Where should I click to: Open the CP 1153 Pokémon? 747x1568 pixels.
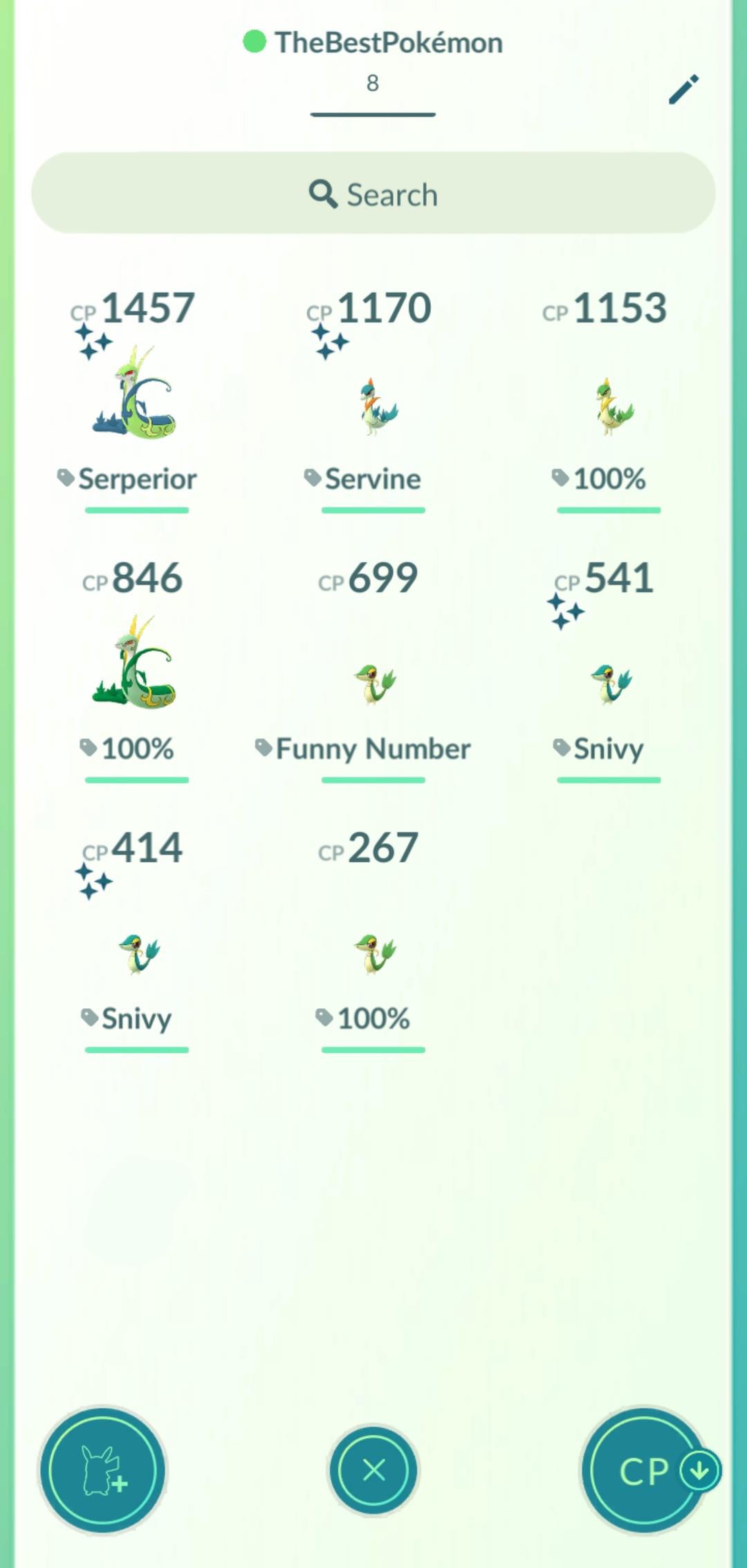609,405
